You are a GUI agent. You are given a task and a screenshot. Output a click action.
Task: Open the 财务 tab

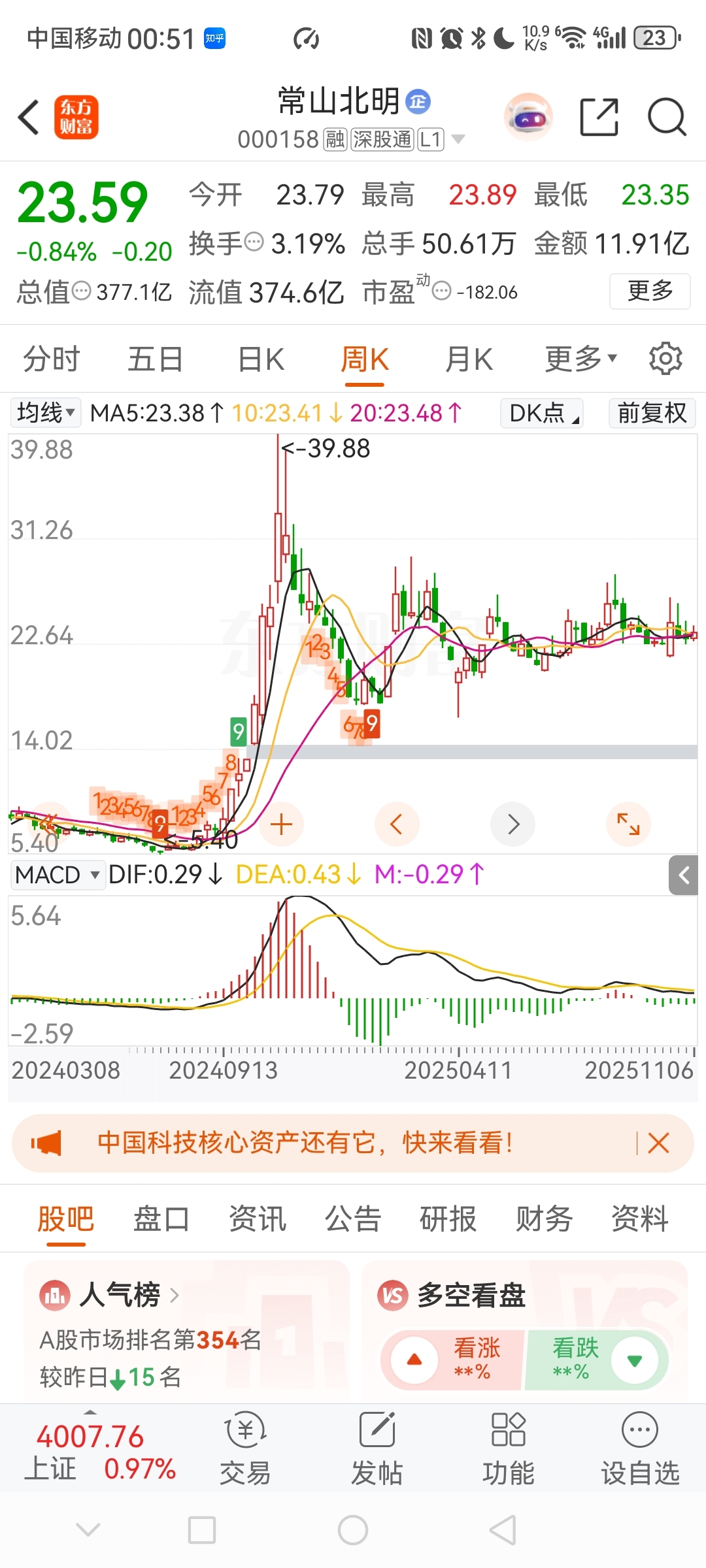544,1219
